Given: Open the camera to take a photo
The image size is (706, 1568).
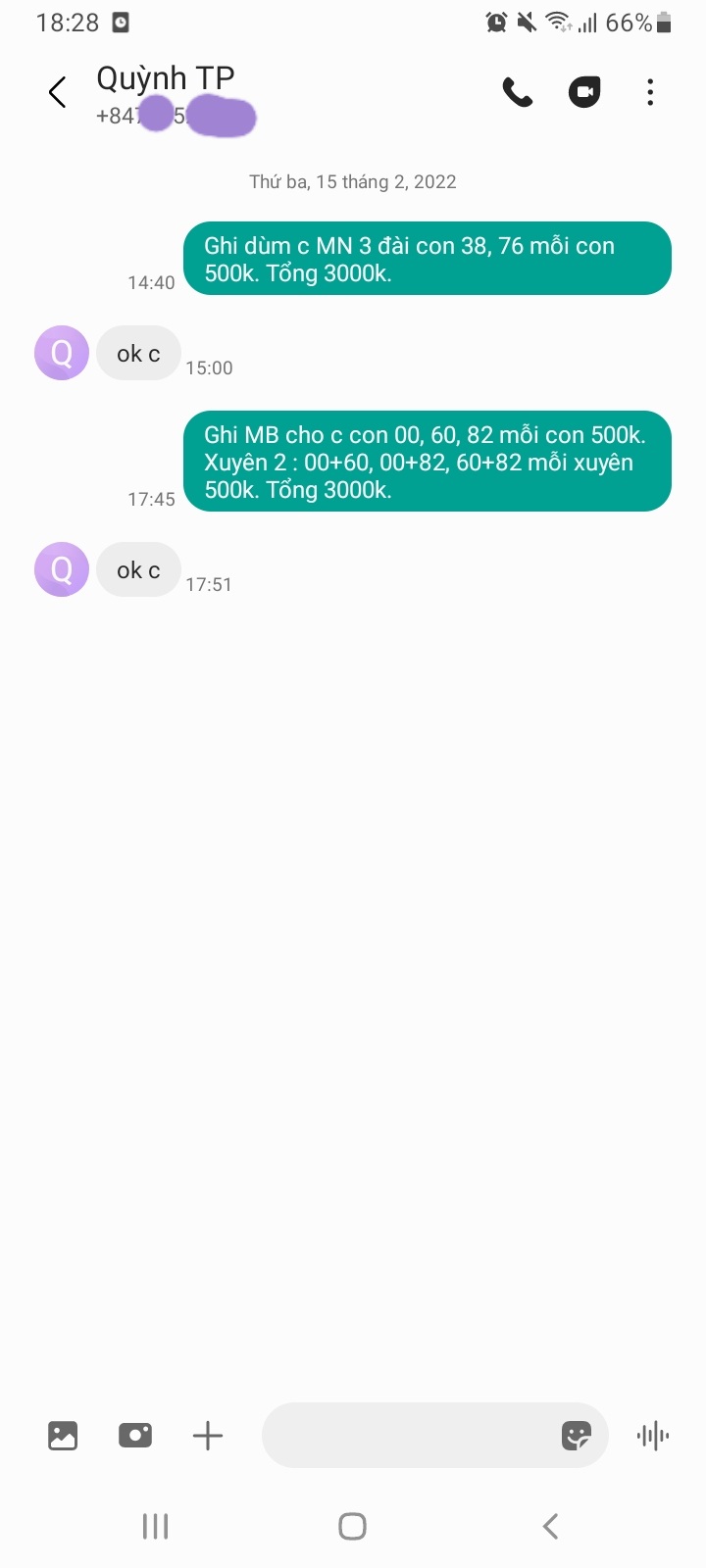Looking at the screenshot, I should tap(135, 1436).
